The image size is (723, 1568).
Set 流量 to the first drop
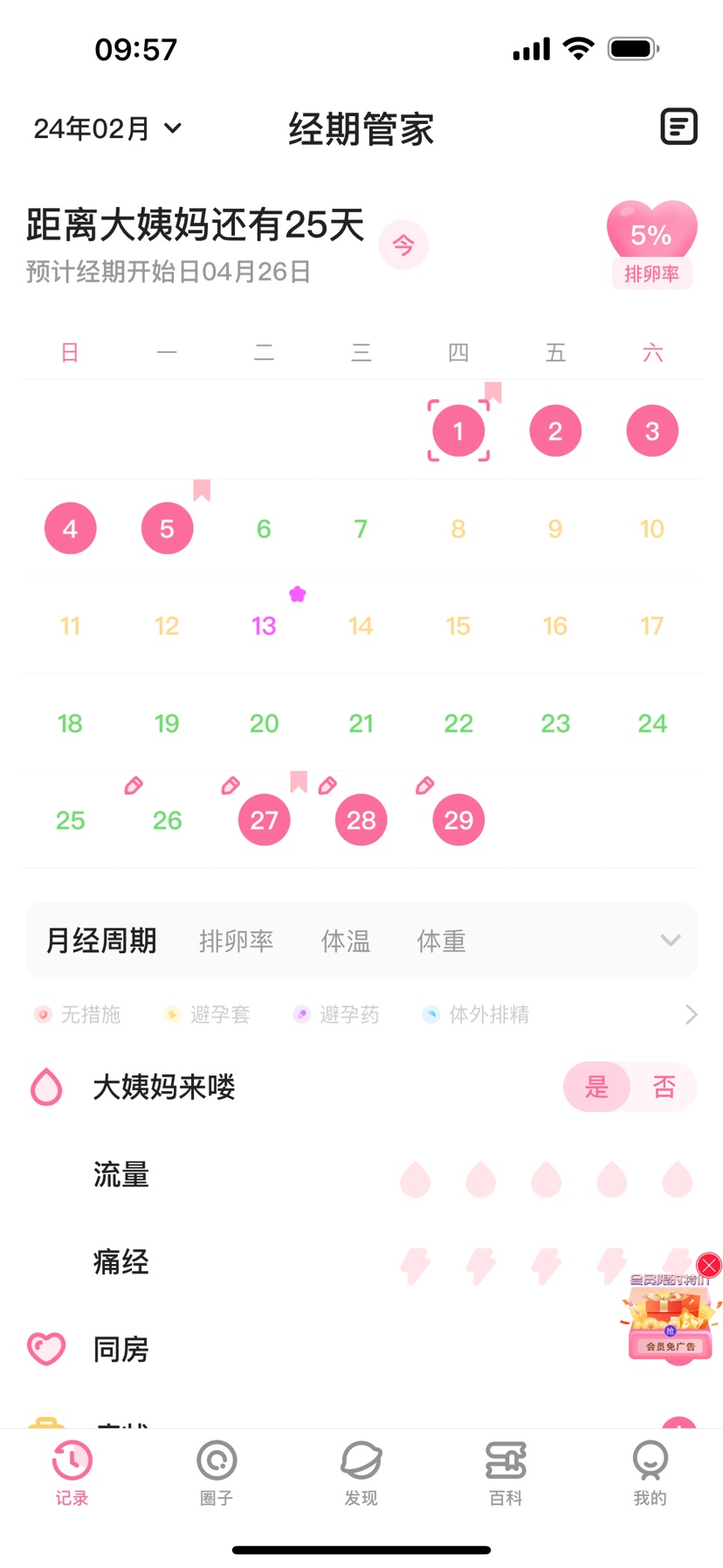pos(416,1179)
